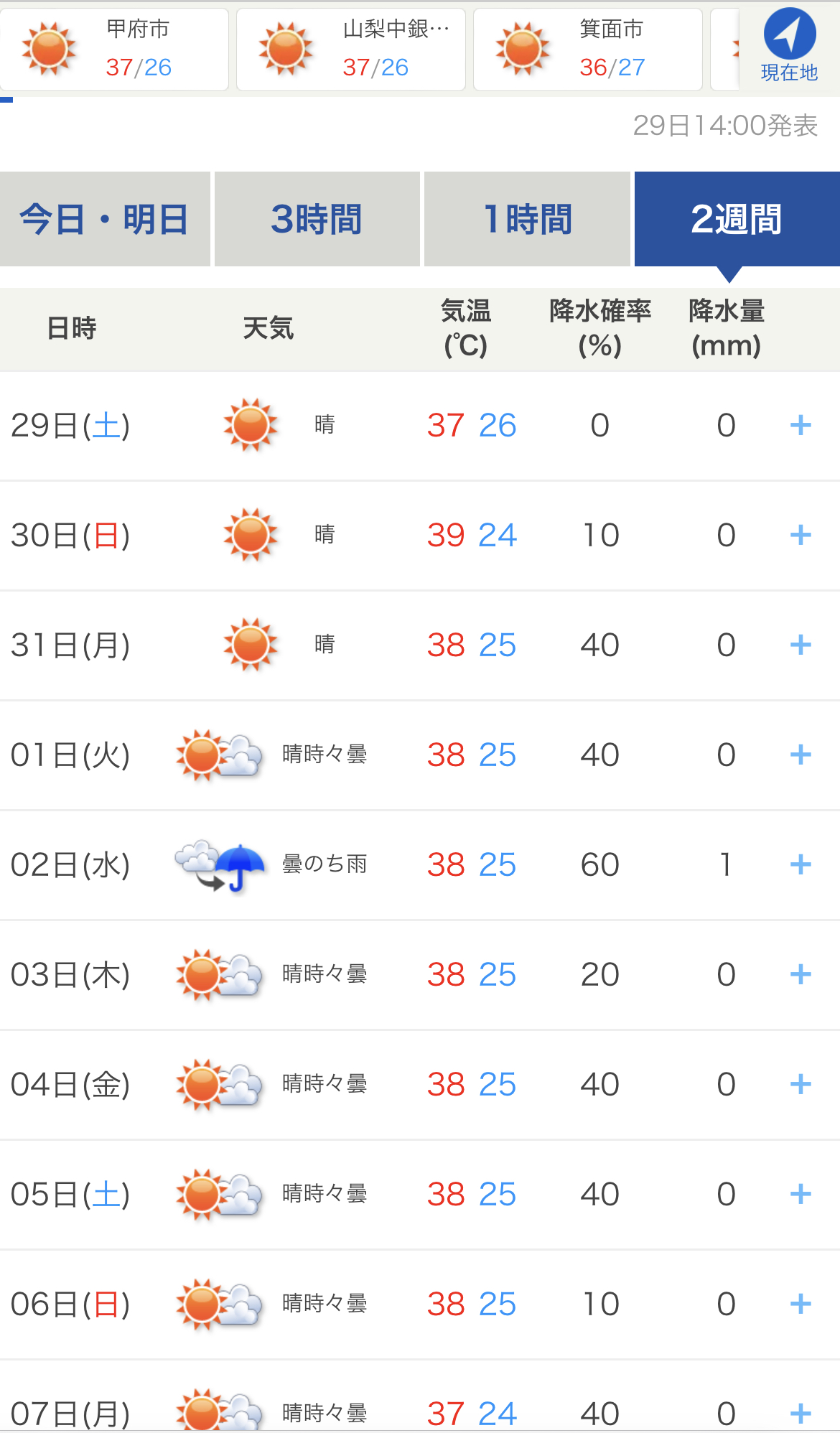The image size is (840, 1433).
Task: Open the 甲府市 location card
Action: click(x=115, y=49)
